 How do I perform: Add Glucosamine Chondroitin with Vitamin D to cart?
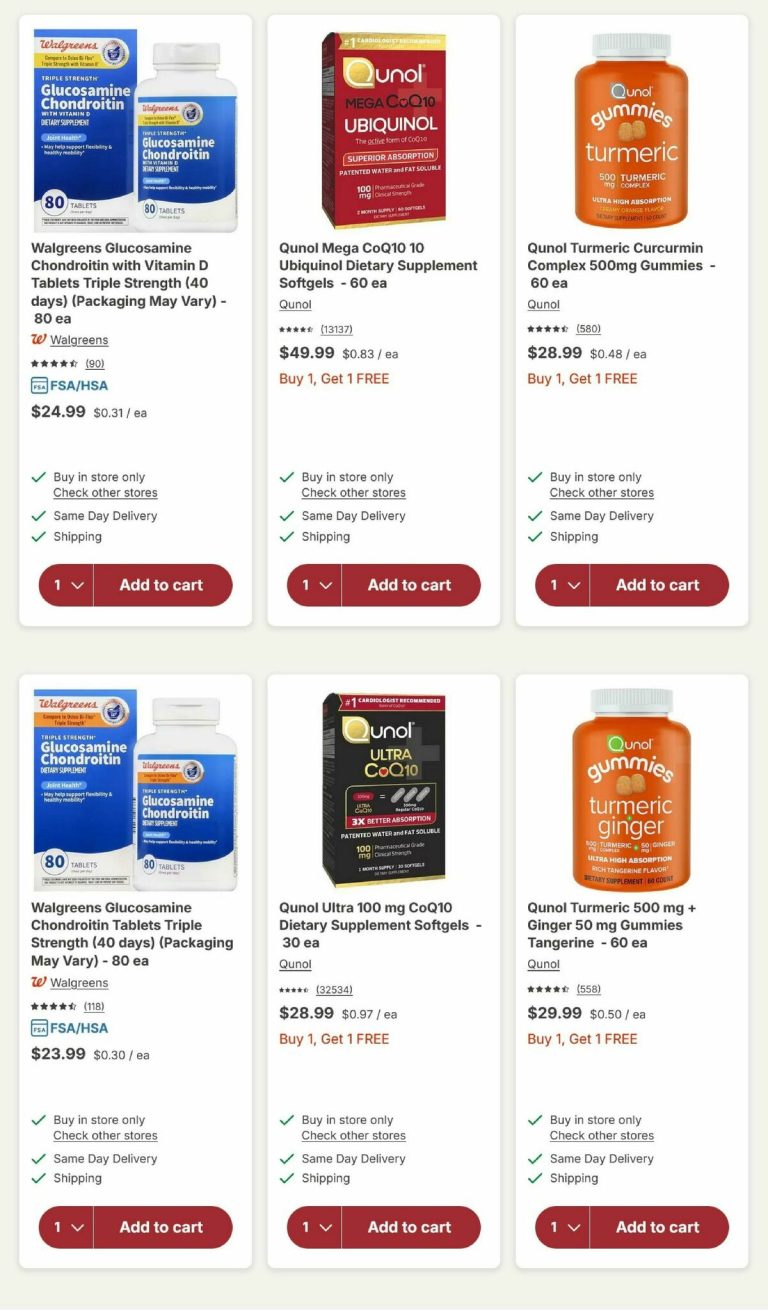pyautogui.click(x=163, y=585)
